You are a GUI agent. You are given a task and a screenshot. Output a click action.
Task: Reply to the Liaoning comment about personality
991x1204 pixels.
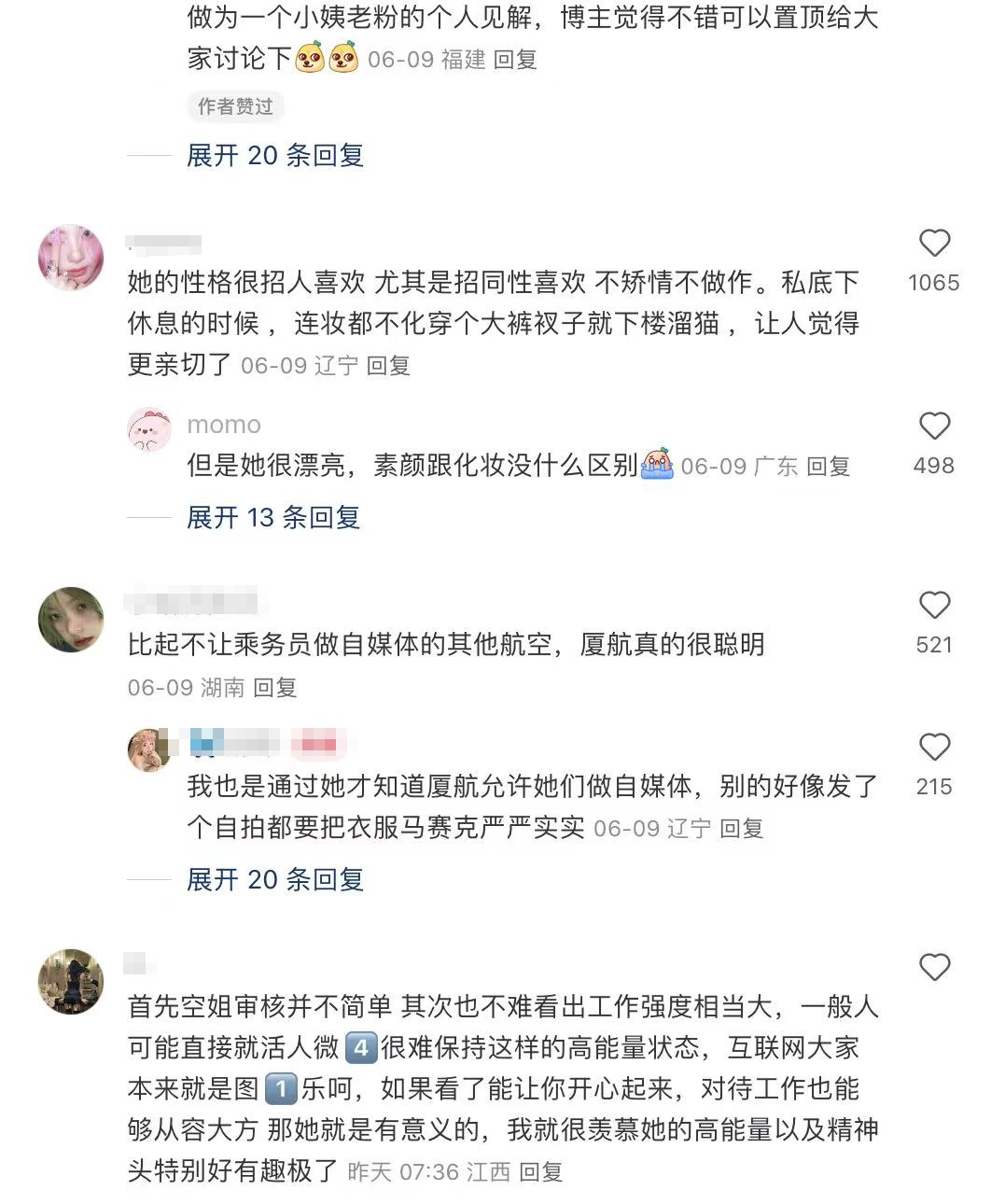click(388, 366)
